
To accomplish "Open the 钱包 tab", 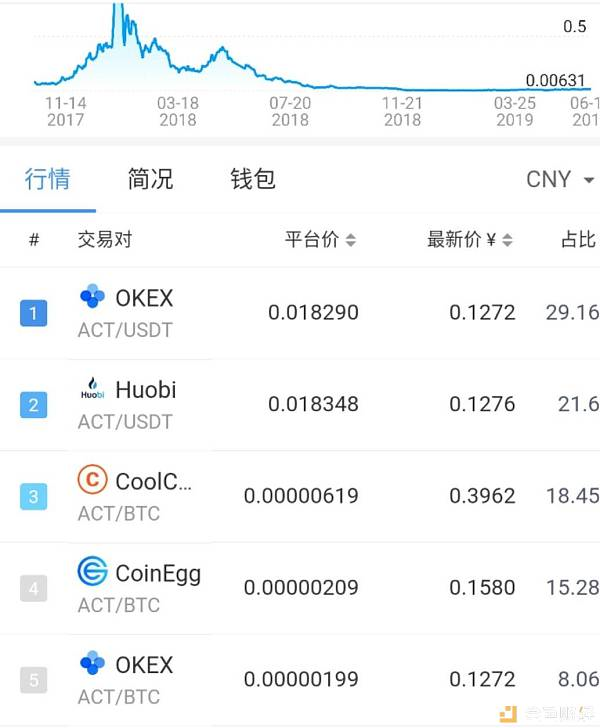I will 253,180.
